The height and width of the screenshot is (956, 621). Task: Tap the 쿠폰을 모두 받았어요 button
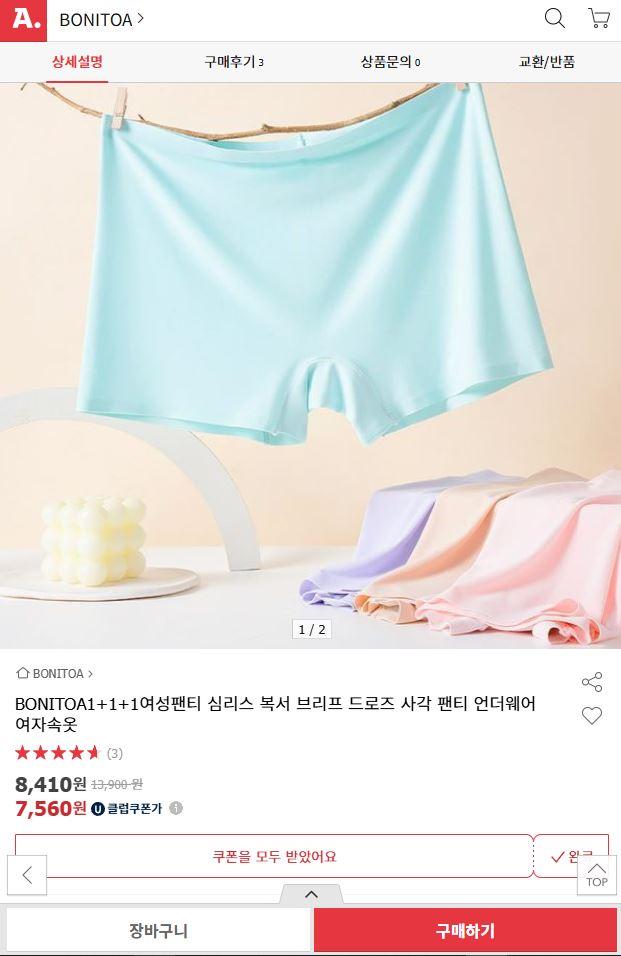[274, 856]
